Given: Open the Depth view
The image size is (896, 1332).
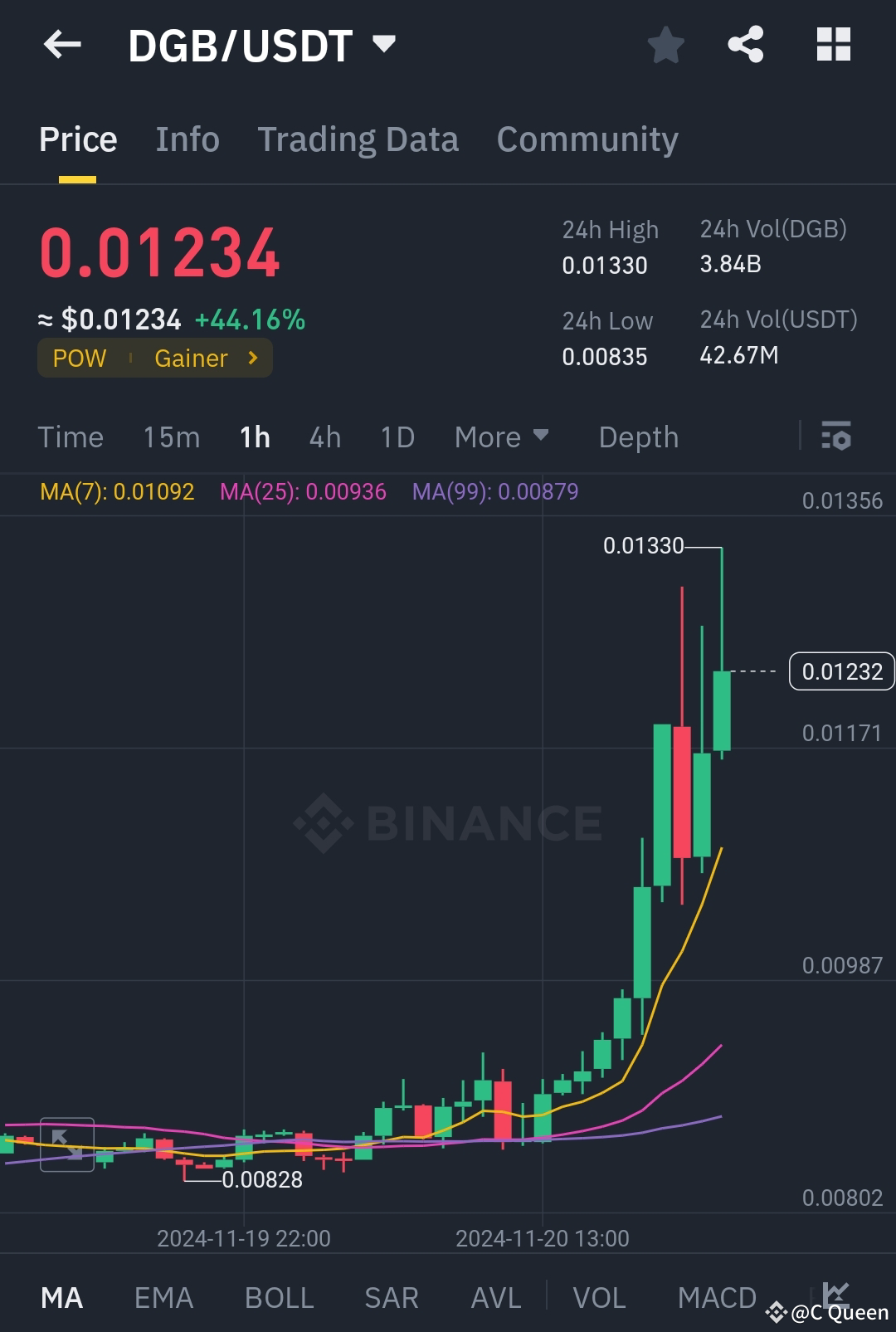Looking at the screenshot, I should click(x=638, y=437).
